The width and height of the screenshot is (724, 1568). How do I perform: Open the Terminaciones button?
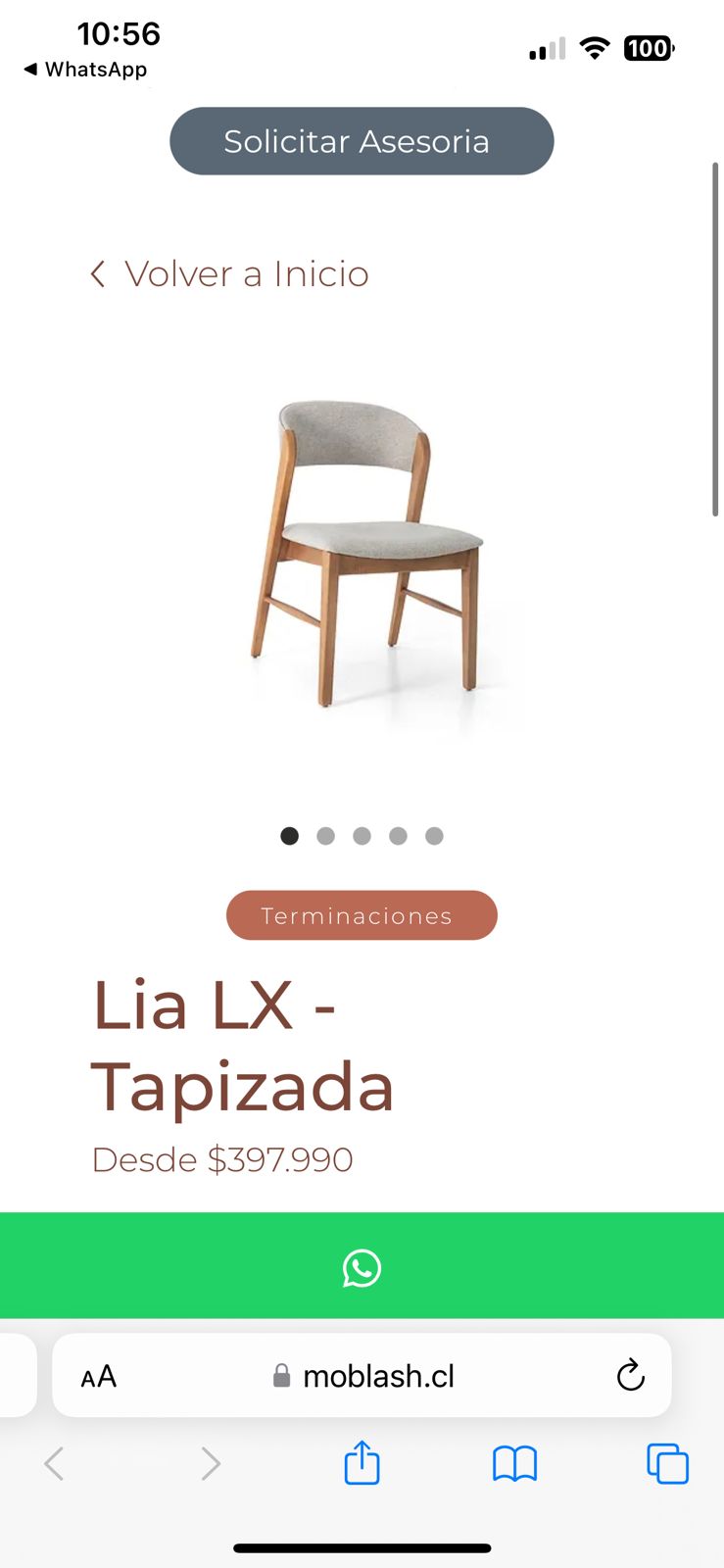point(362,915)
